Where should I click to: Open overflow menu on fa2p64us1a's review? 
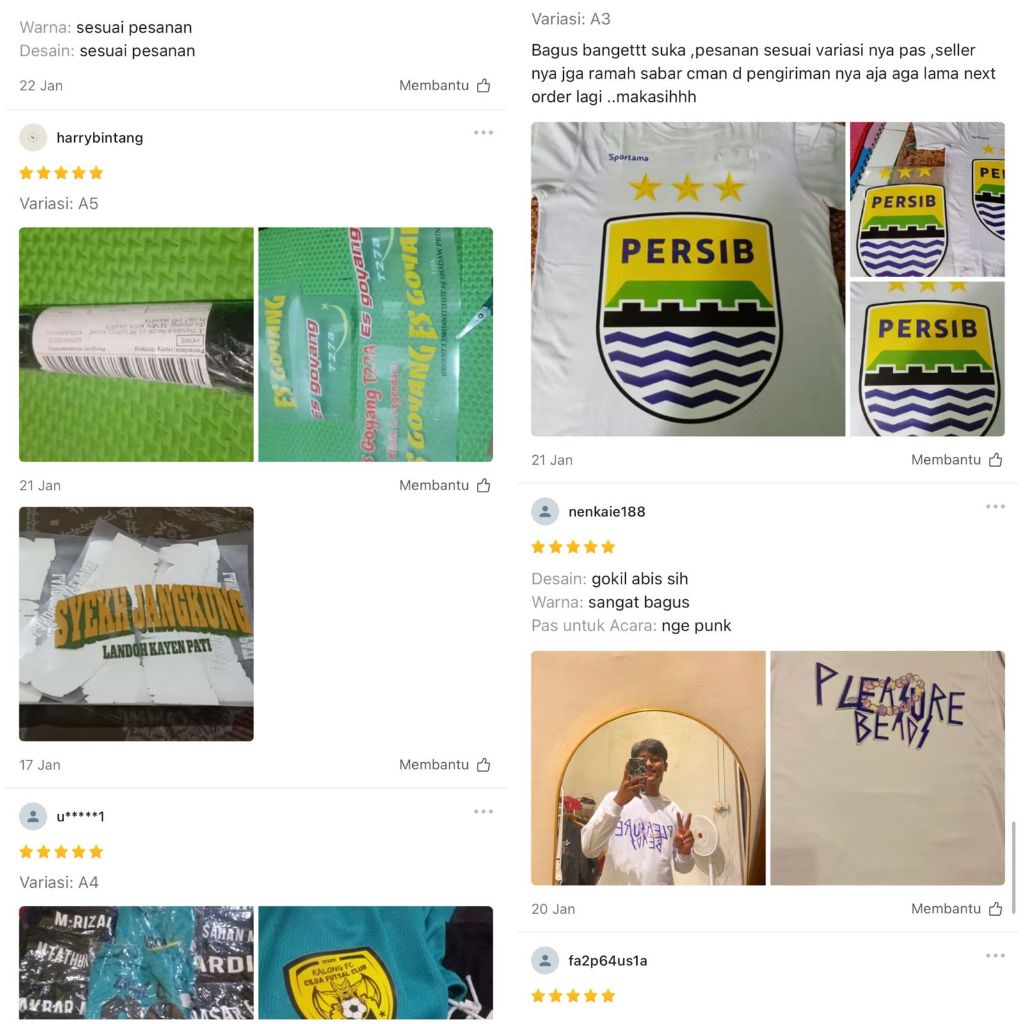coord(995,956)
